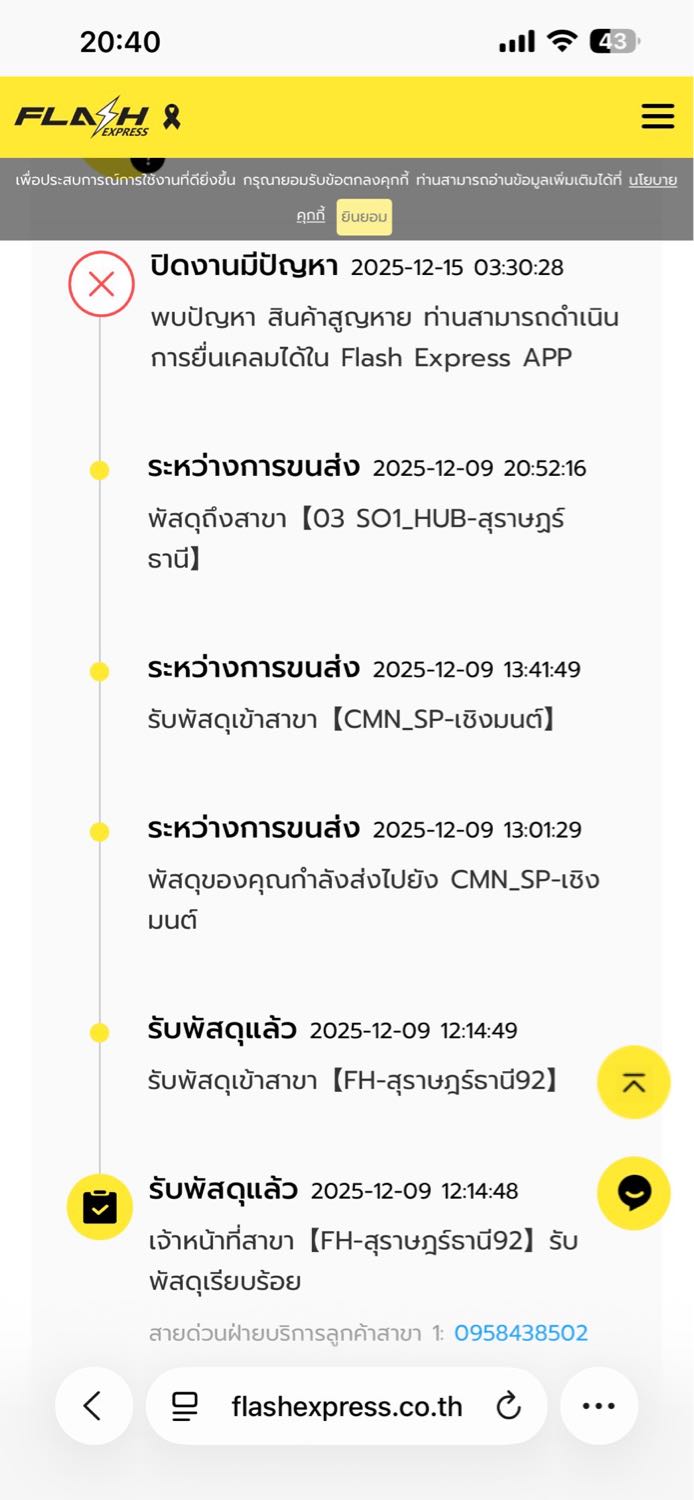The width and height of the screenshot is (694, 1500).
Task: Tap the Flash Express logo
Action: 83,118
